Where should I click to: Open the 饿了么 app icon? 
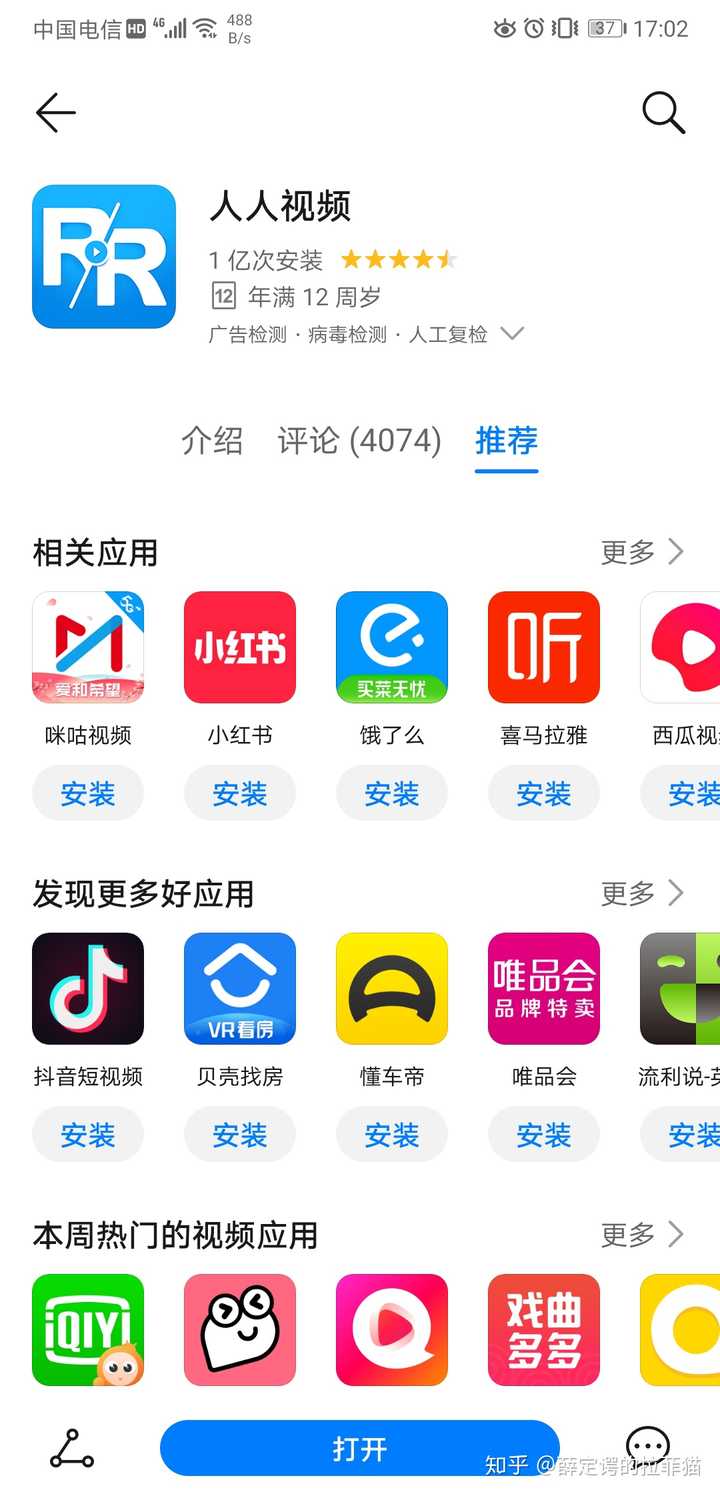(x=392, y=647)
